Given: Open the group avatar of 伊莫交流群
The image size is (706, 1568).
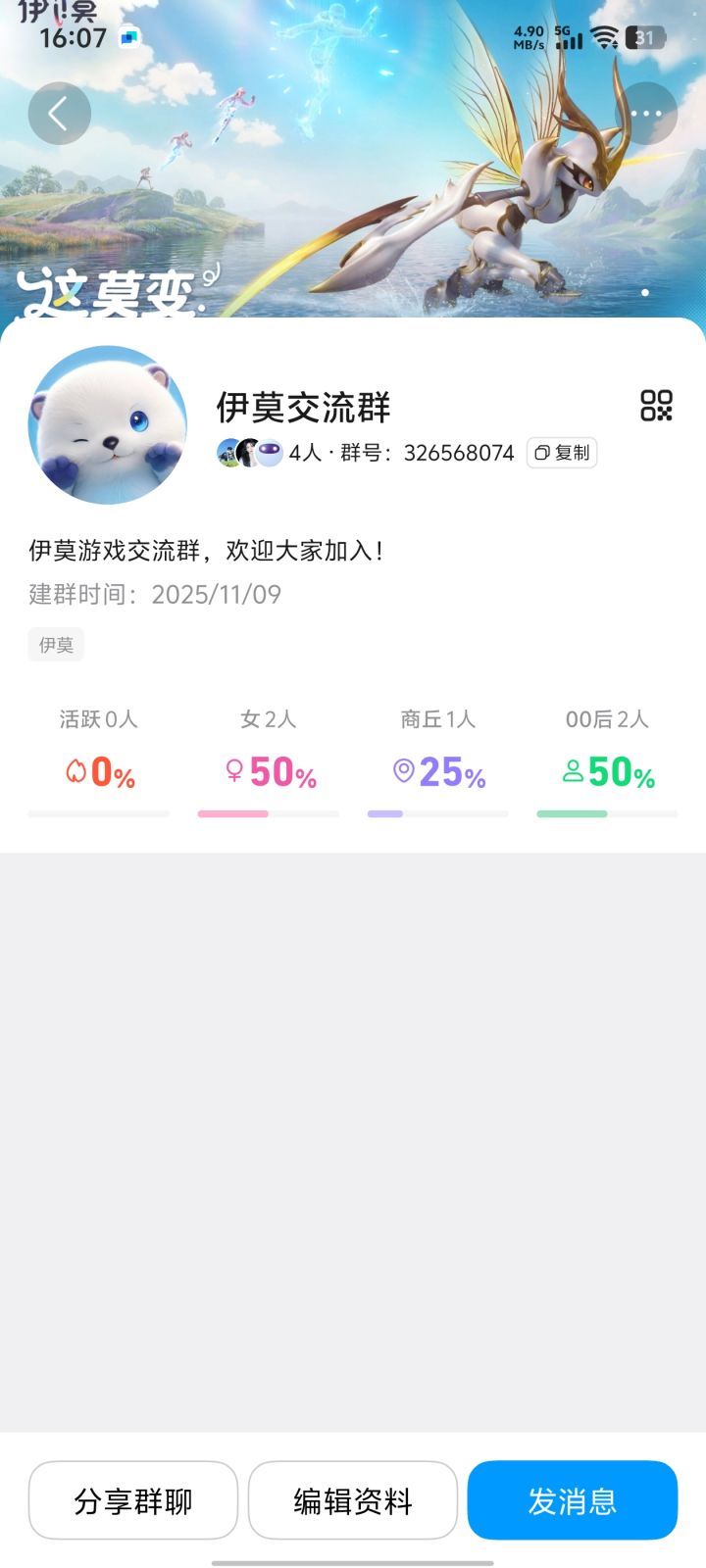Looking at the screenshot, I should click(x=108, y=423).
